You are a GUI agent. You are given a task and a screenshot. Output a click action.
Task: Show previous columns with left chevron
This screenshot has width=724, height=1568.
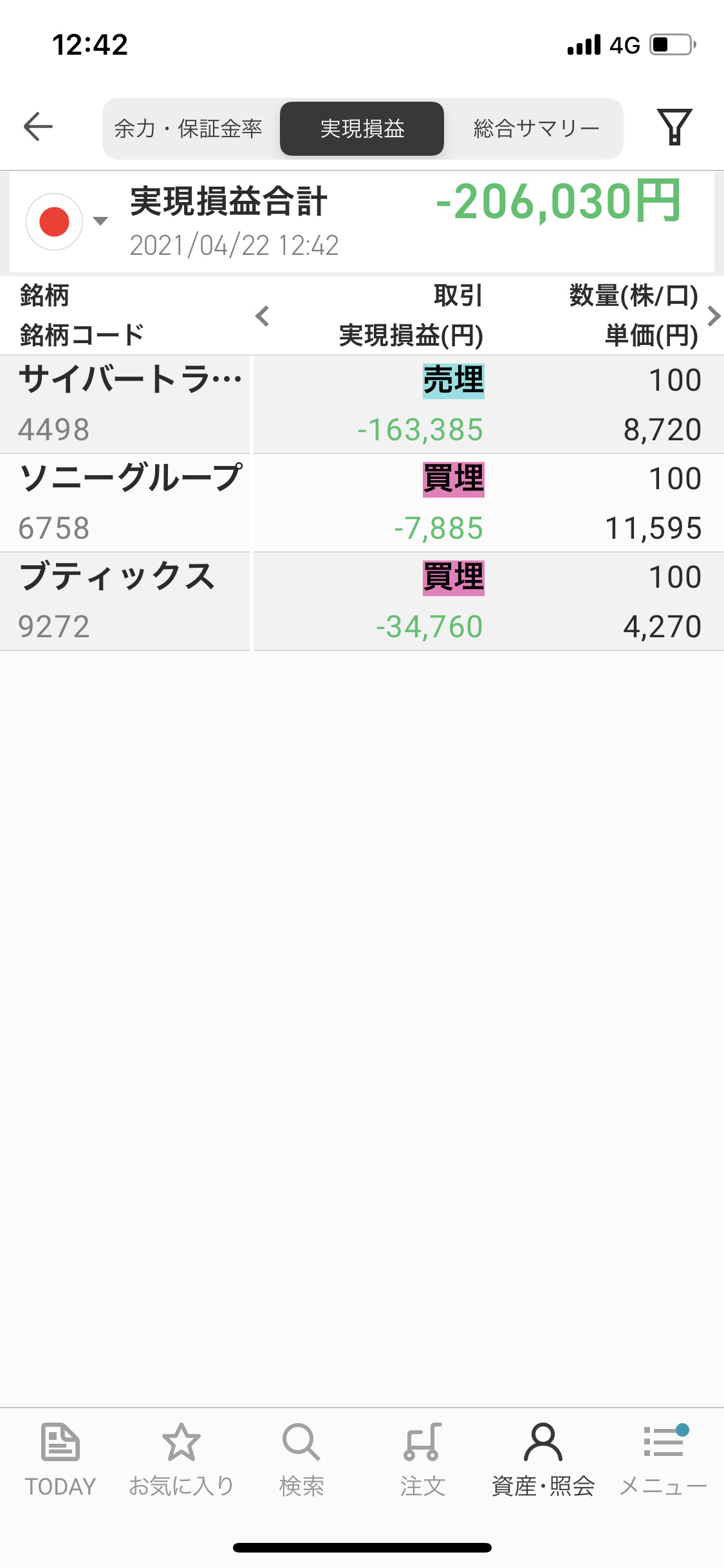coord(262,316)
